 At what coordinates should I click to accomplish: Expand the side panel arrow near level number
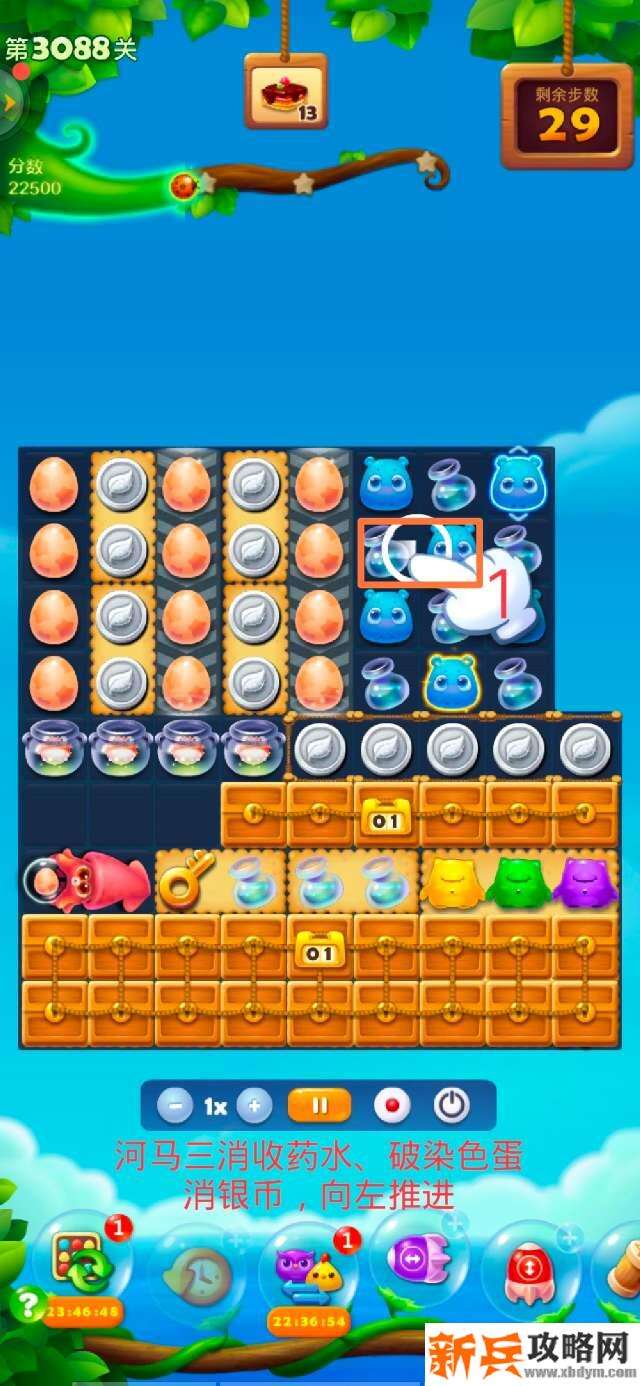click(10, 103)
